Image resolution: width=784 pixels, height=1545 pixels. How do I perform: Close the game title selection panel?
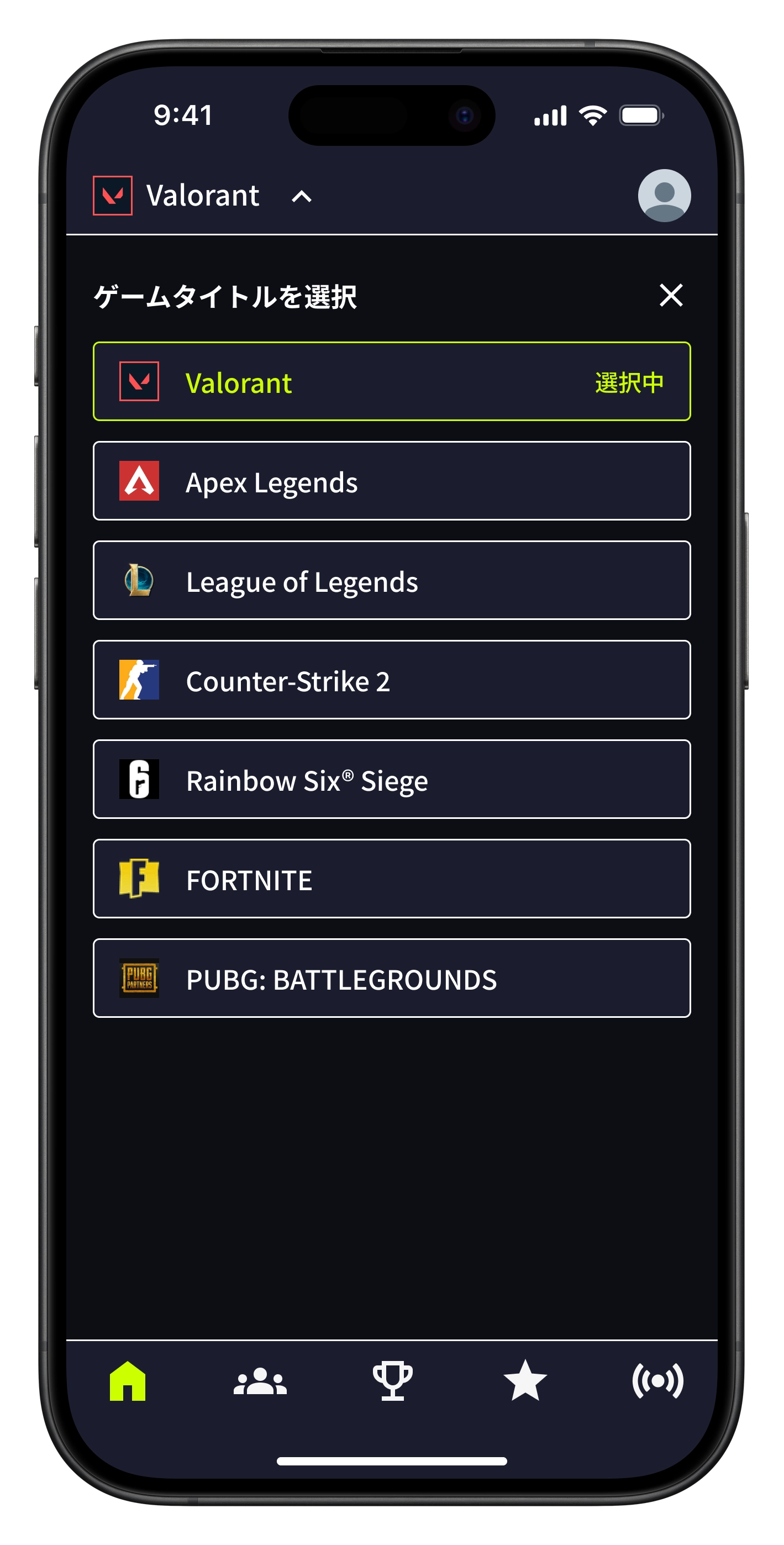point(670,295)
